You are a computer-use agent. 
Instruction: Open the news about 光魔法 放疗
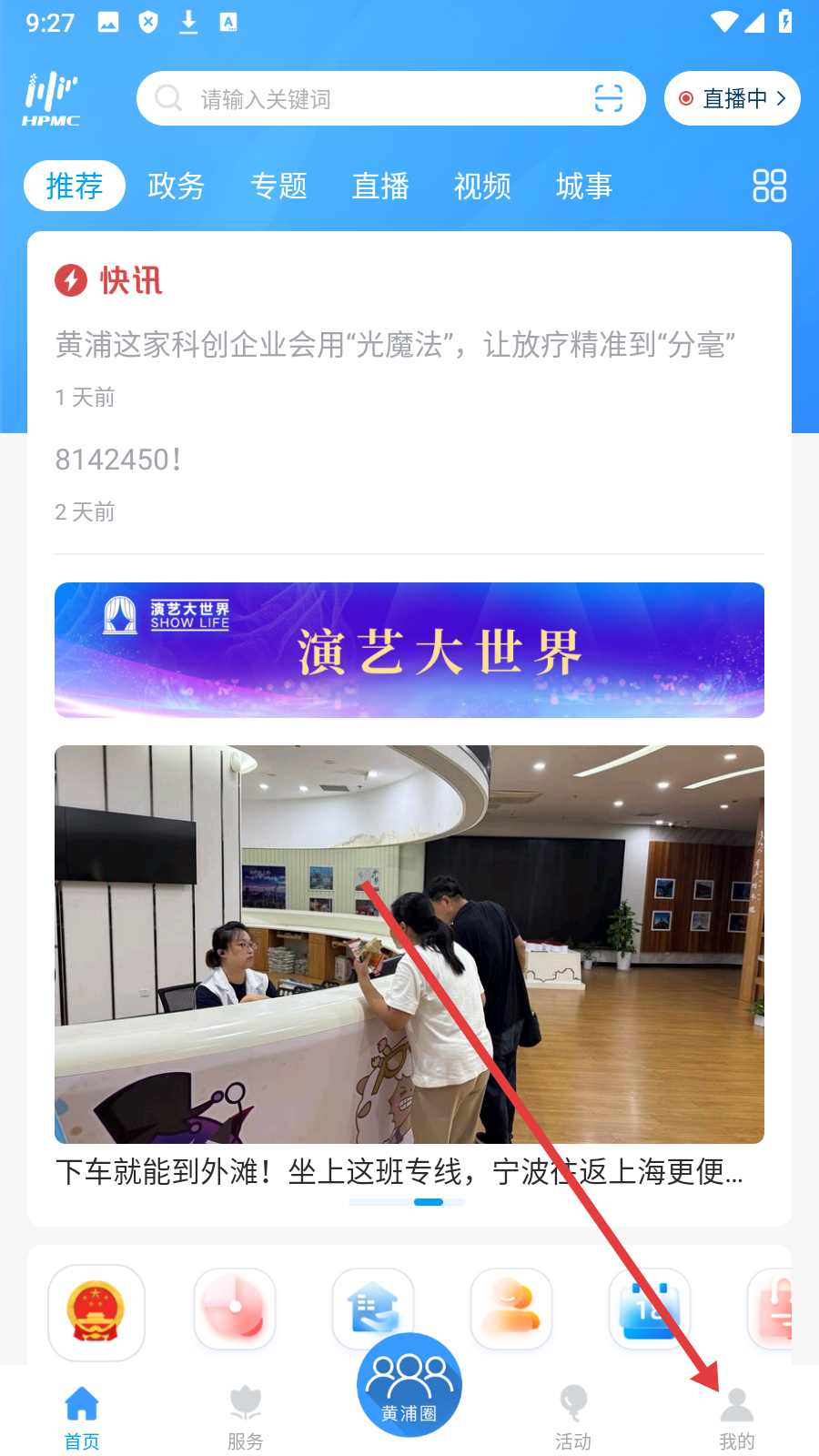(x=396, y=345)
